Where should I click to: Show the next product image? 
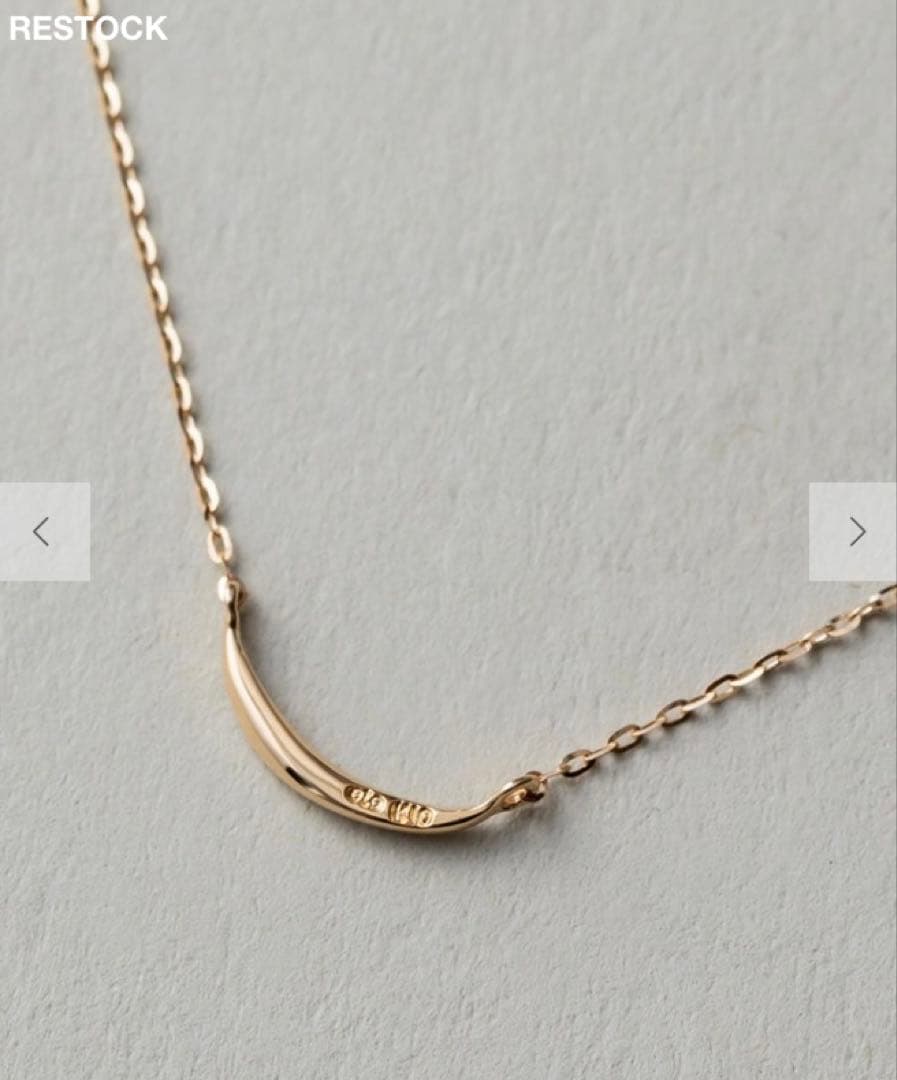[855, 532]
